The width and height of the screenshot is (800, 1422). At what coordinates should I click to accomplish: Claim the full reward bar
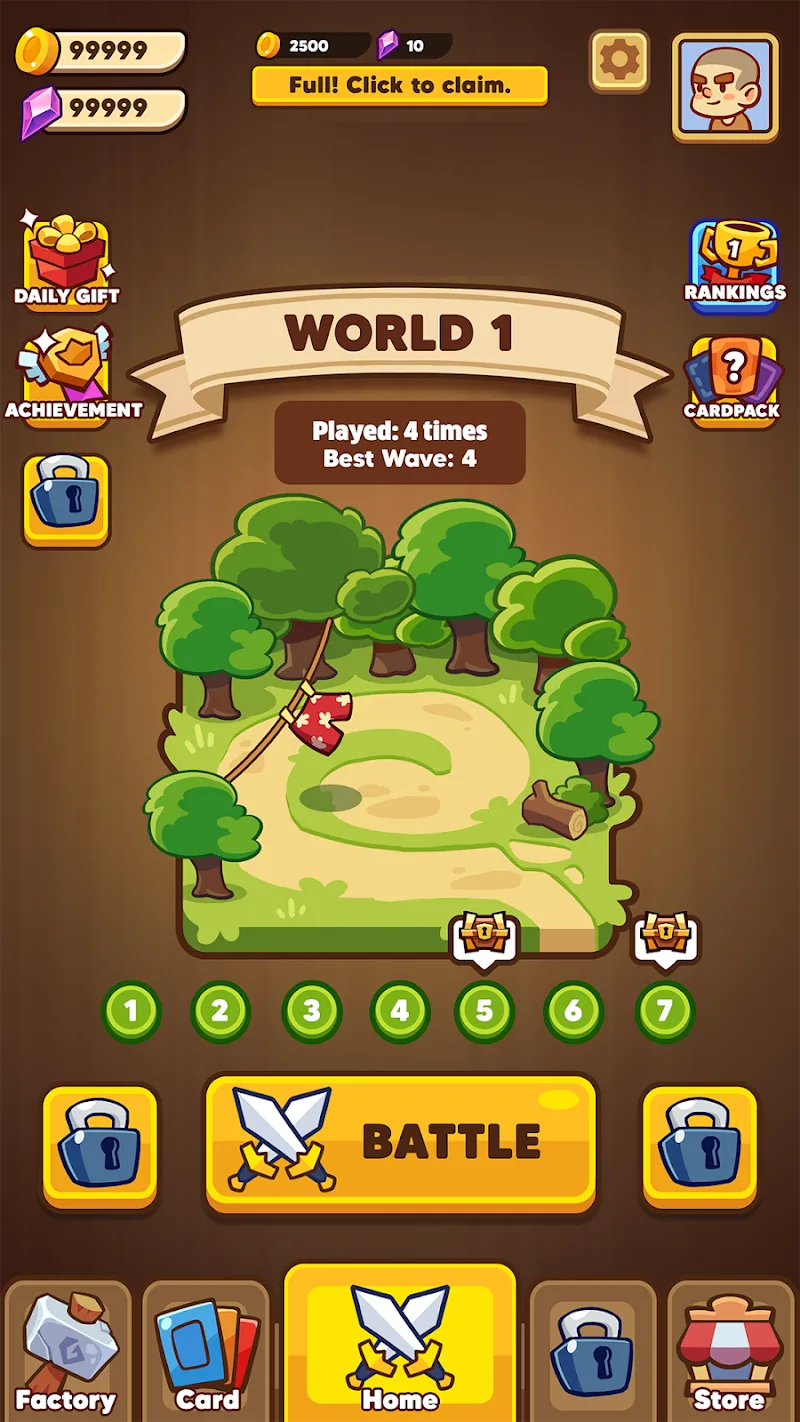tap(400, 86)
